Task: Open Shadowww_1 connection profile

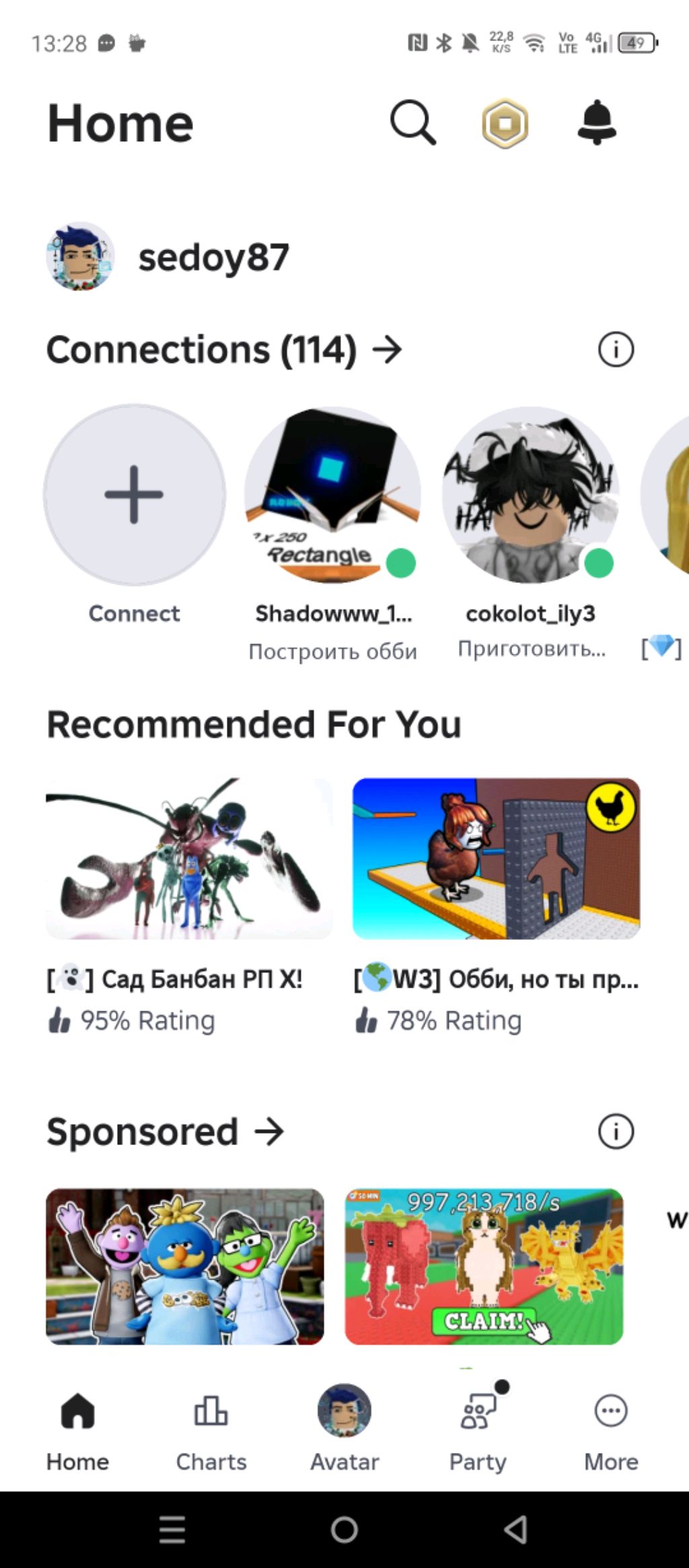Action: coord(332,496)
